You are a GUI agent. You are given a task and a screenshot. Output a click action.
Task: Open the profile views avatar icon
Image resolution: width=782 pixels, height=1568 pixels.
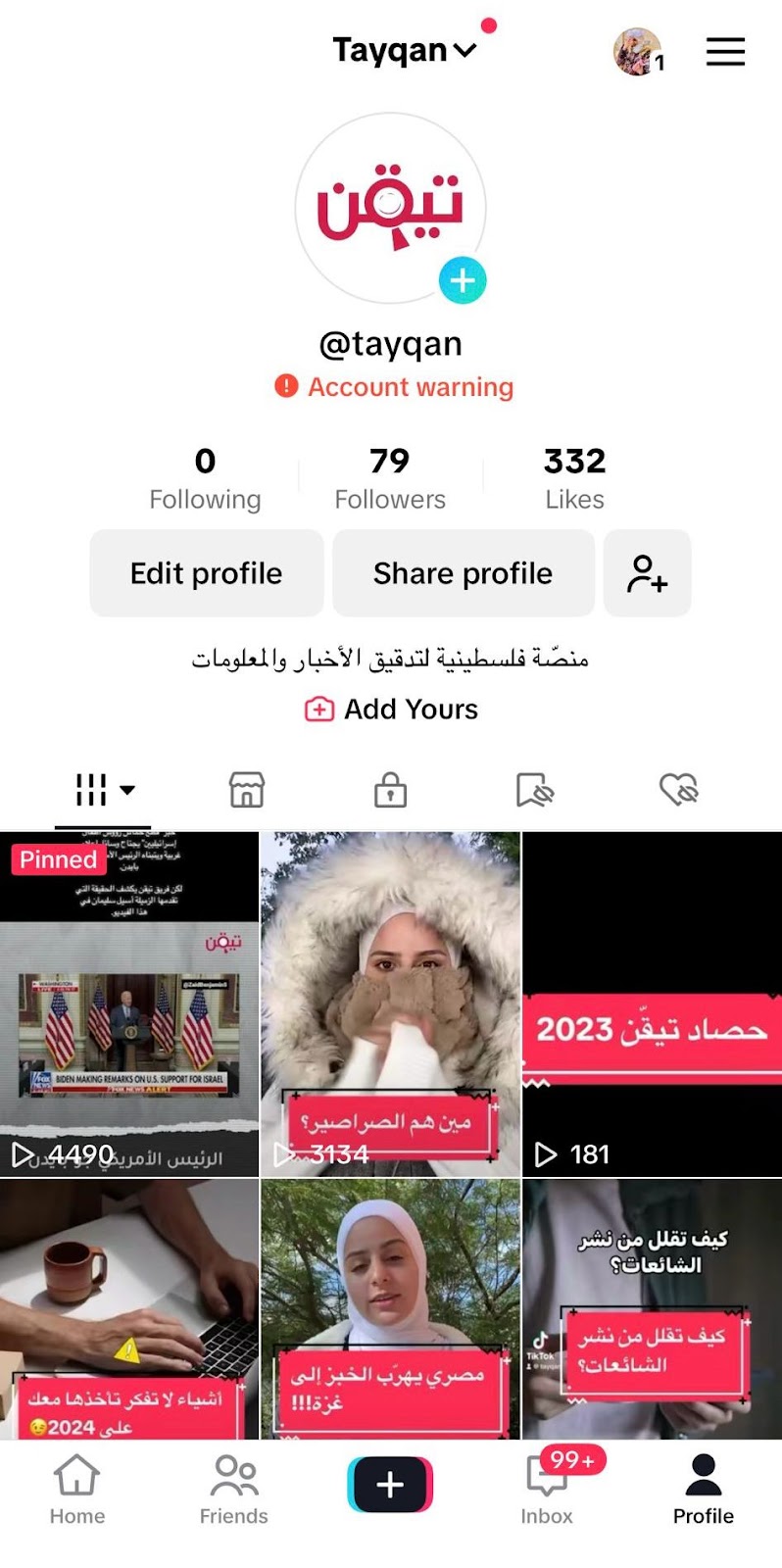coord(639,52)
